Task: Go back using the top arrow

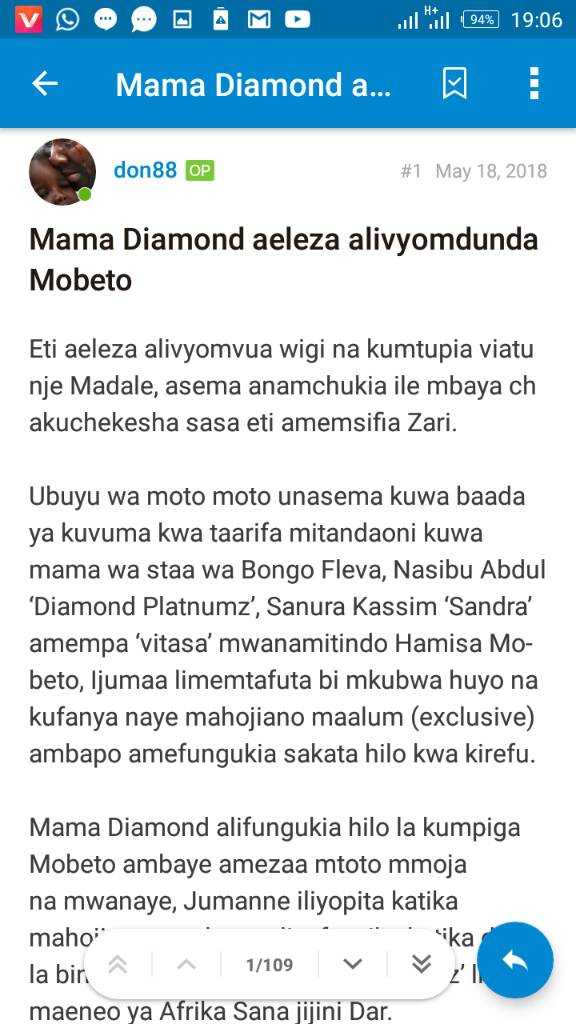Action: pos(45,84)
